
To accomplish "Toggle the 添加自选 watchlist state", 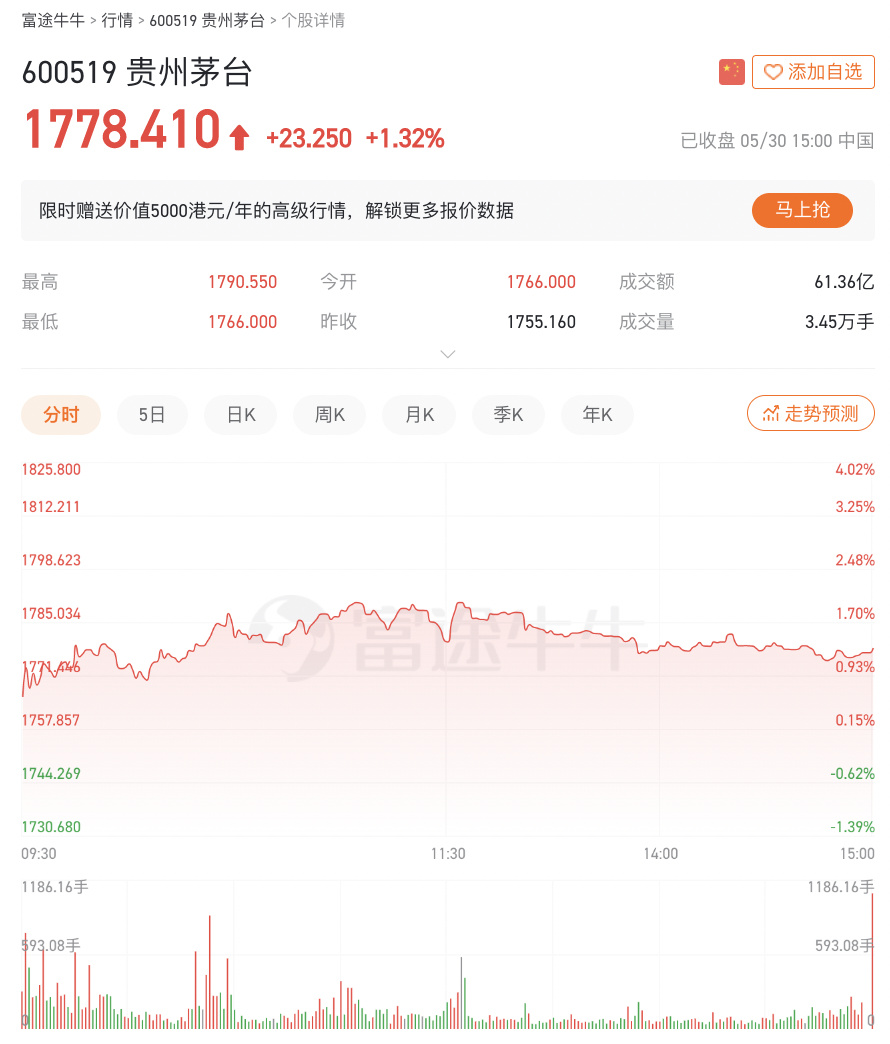I will point(813,71).
